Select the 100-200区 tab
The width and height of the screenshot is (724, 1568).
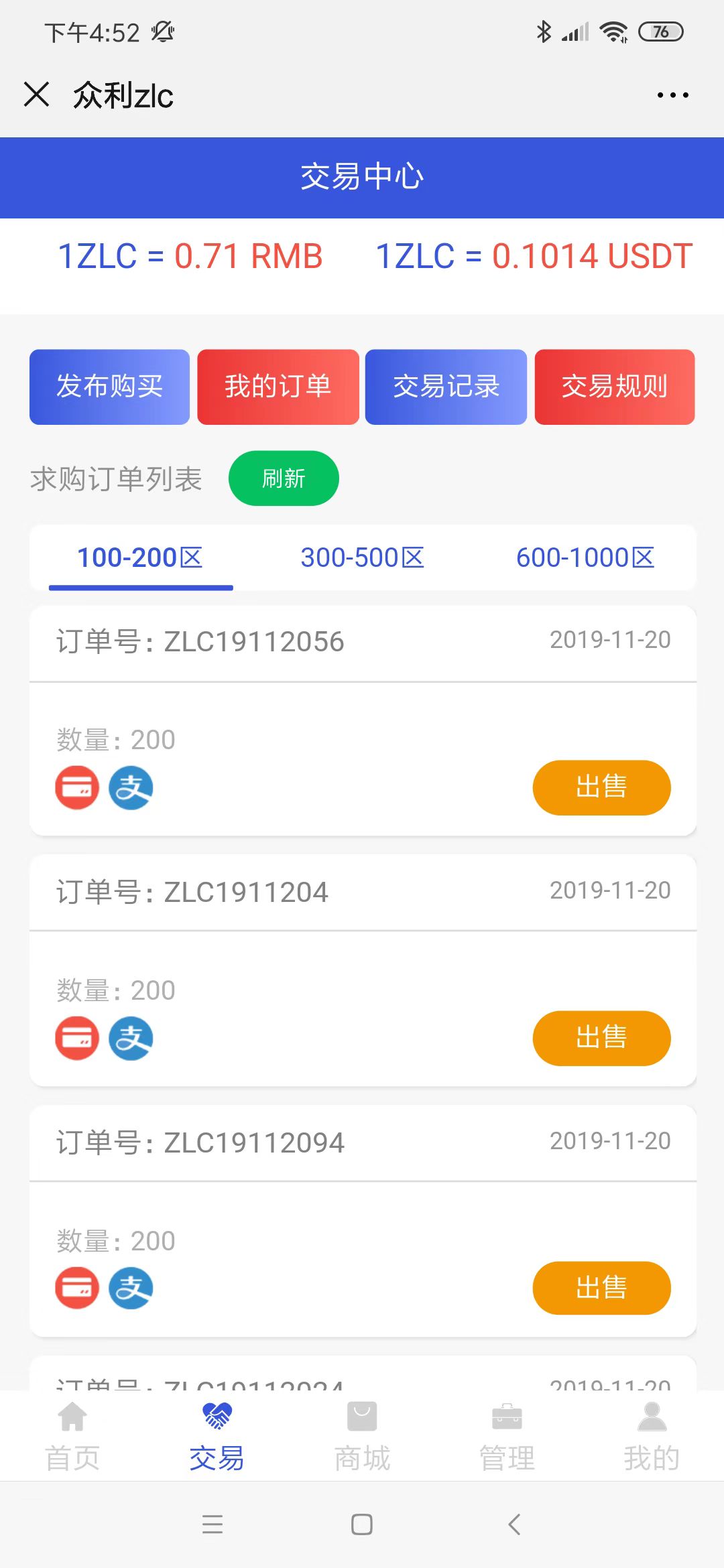click(140, 558)
